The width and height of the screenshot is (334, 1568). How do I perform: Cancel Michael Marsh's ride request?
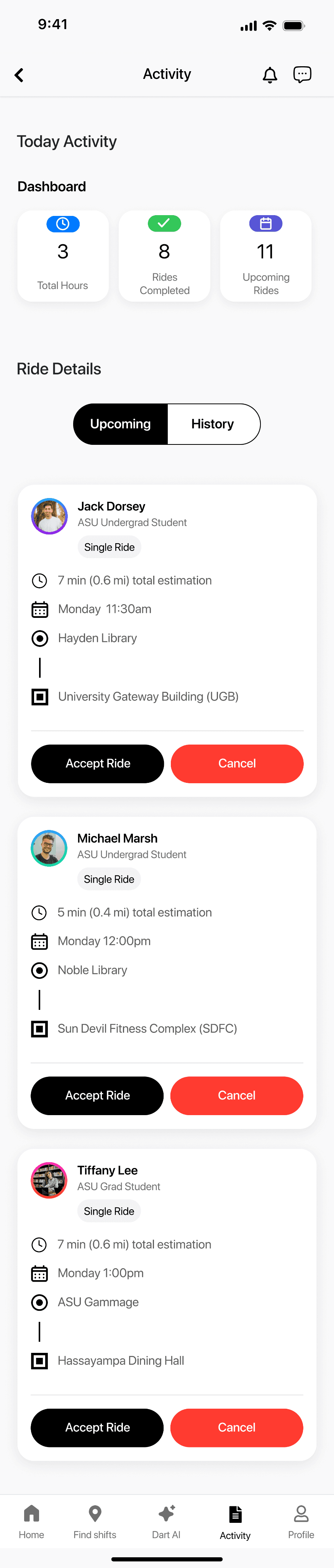click(236, 1095)
